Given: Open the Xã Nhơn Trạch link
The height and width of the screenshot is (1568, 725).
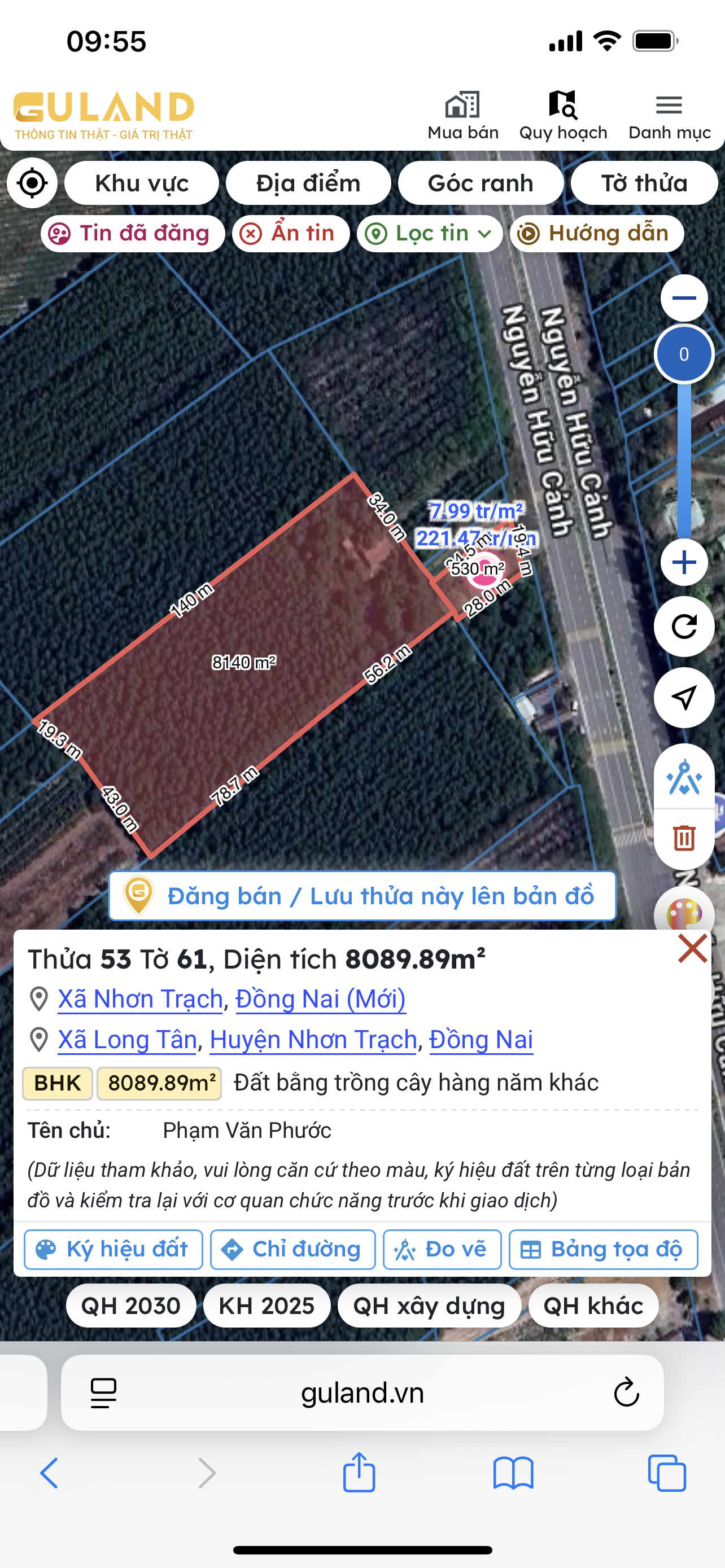Looking at the screenshot, I should click(141, 999).
